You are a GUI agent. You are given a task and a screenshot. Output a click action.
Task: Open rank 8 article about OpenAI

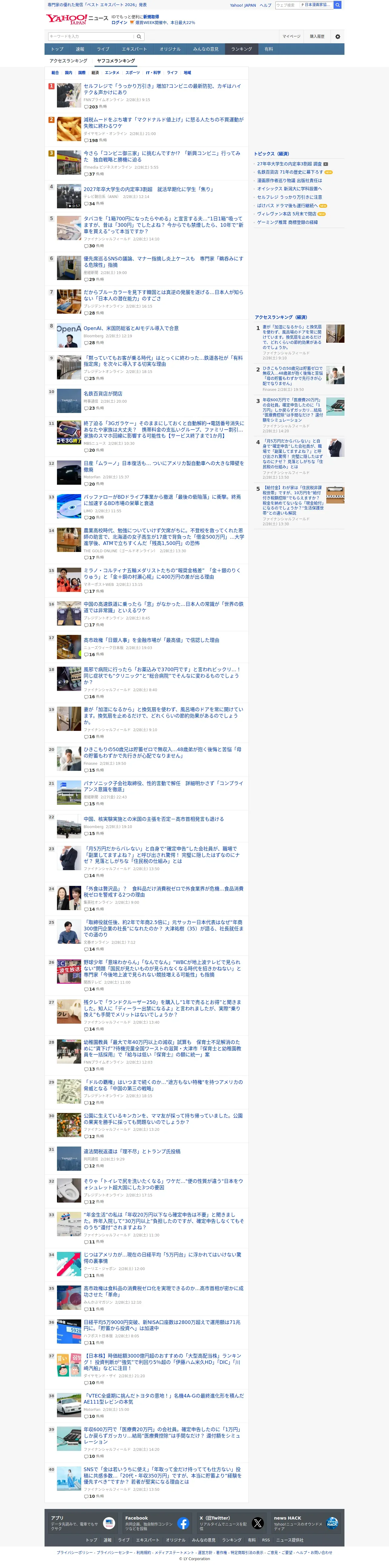[131, 328]
